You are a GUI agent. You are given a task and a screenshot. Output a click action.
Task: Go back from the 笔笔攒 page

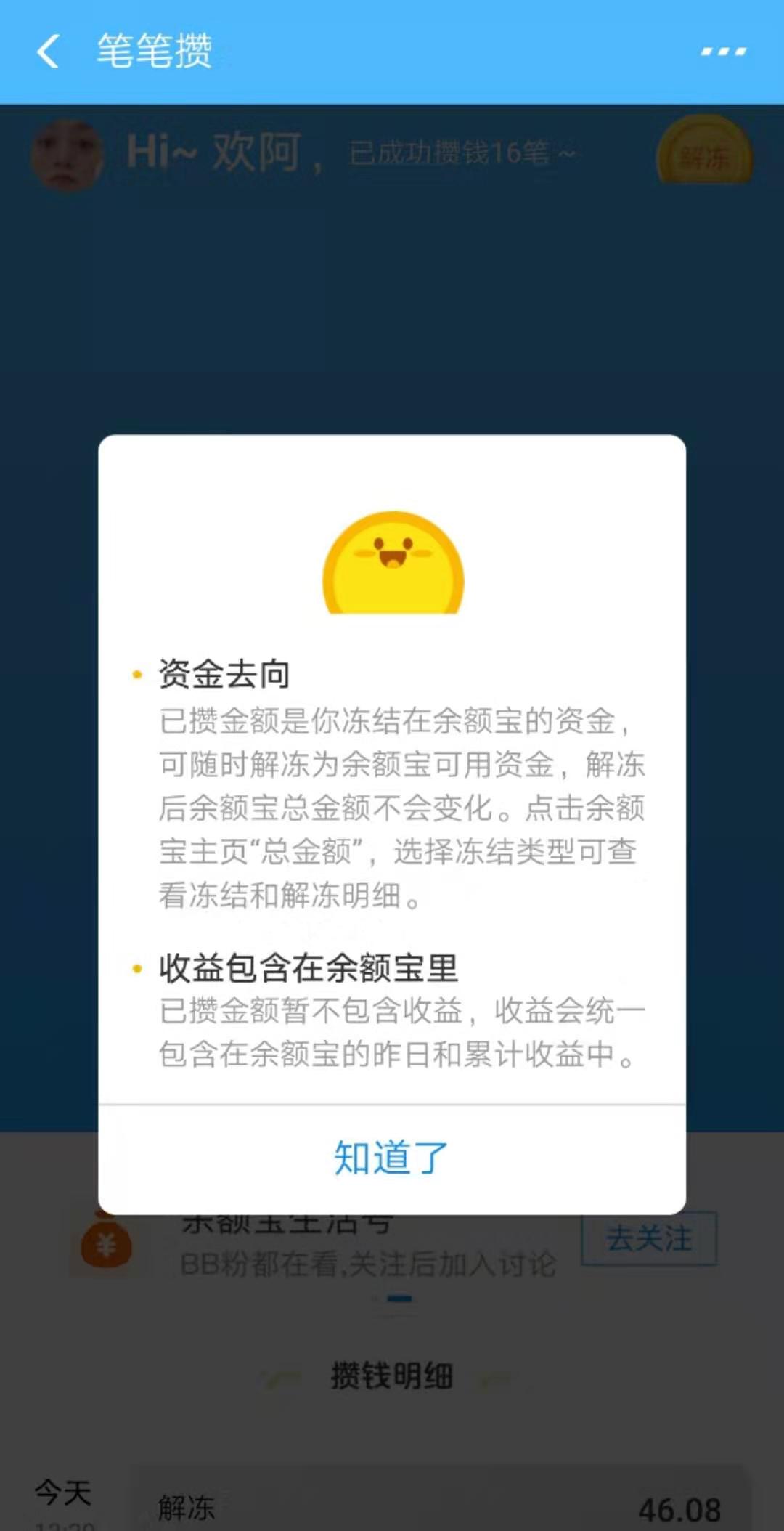(48, 52)
